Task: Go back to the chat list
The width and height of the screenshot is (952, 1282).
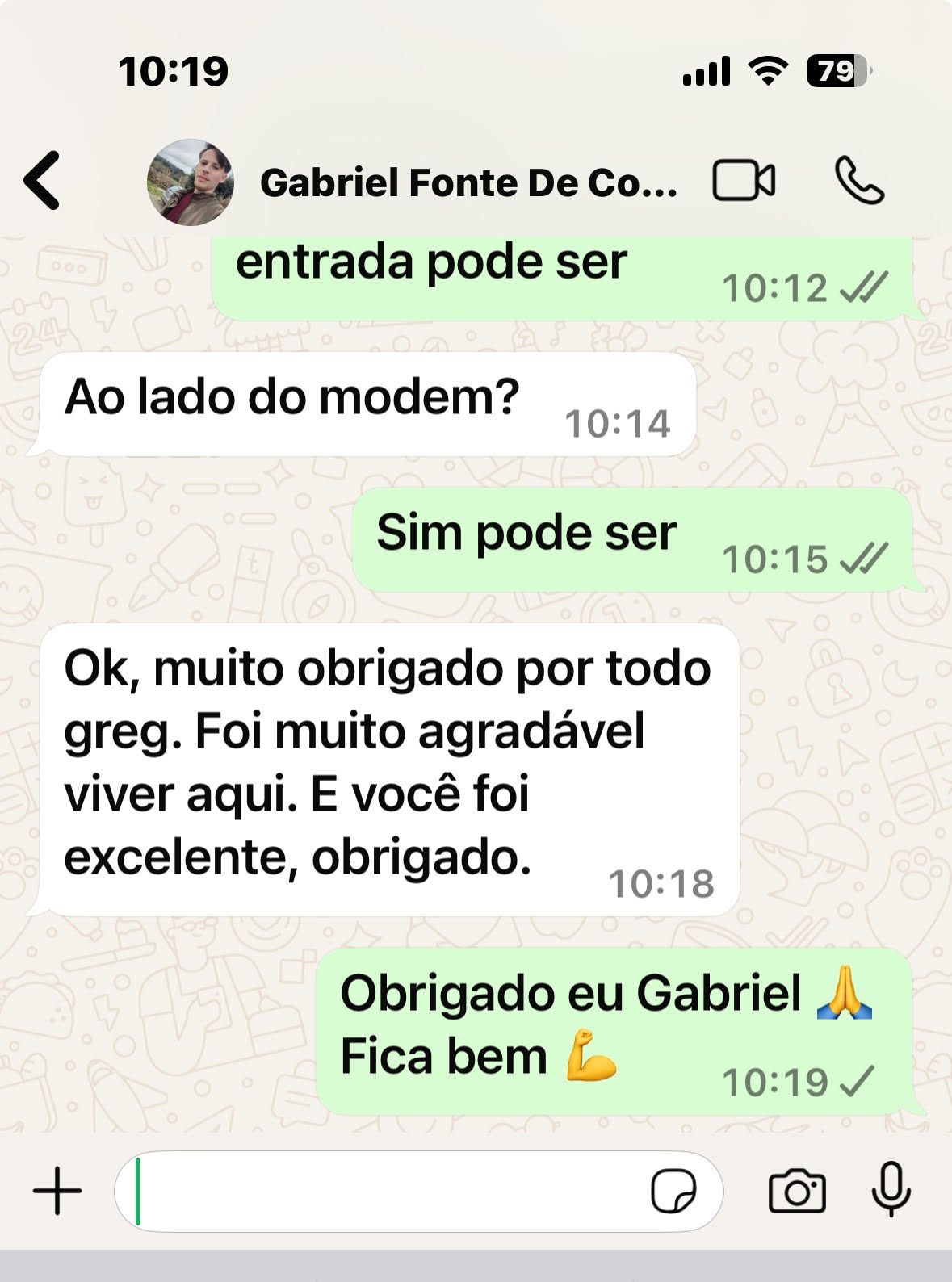Action: [42, 181]
